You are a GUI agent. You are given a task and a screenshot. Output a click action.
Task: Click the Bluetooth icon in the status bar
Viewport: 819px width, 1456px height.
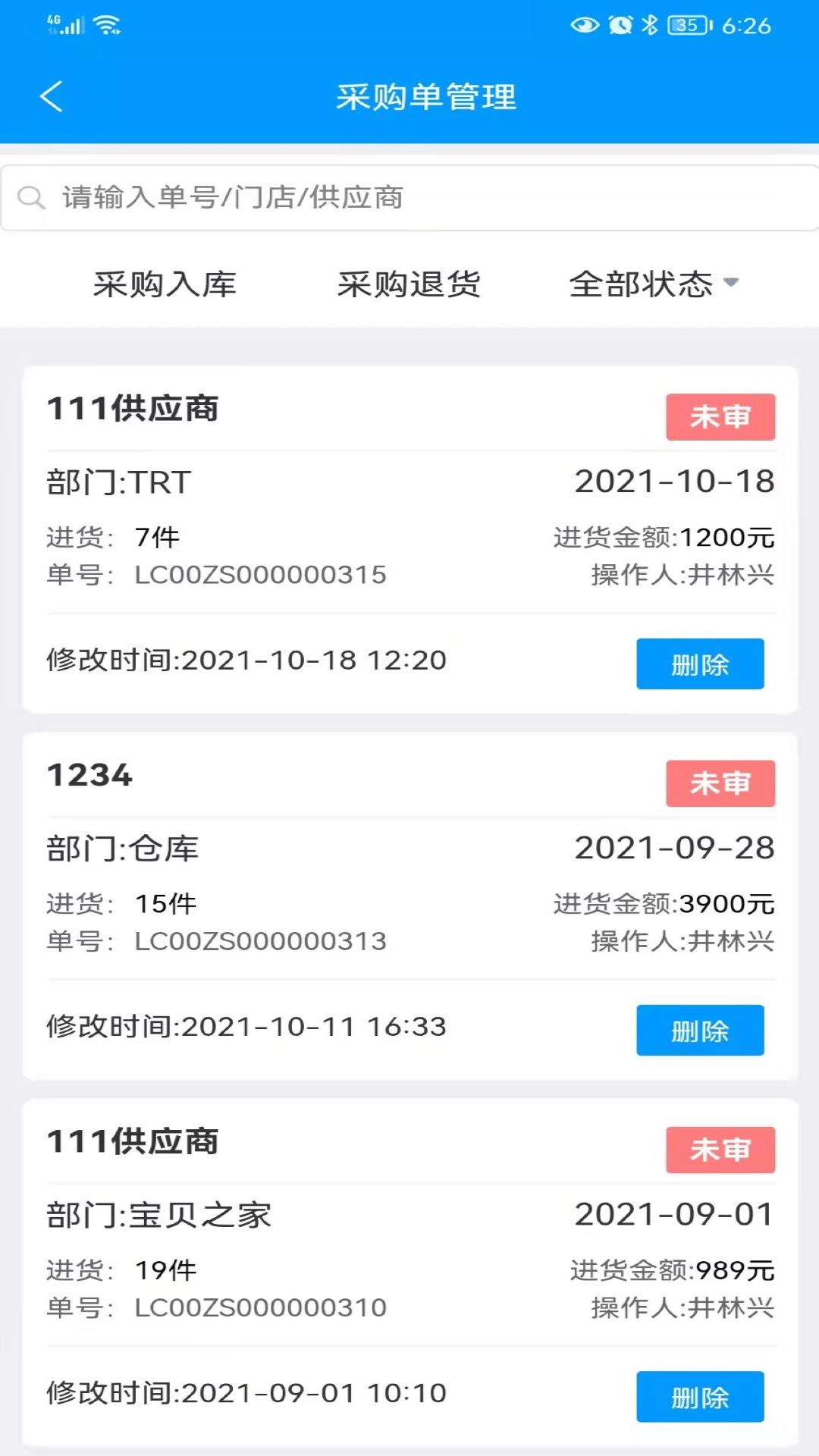coord(648,23)
